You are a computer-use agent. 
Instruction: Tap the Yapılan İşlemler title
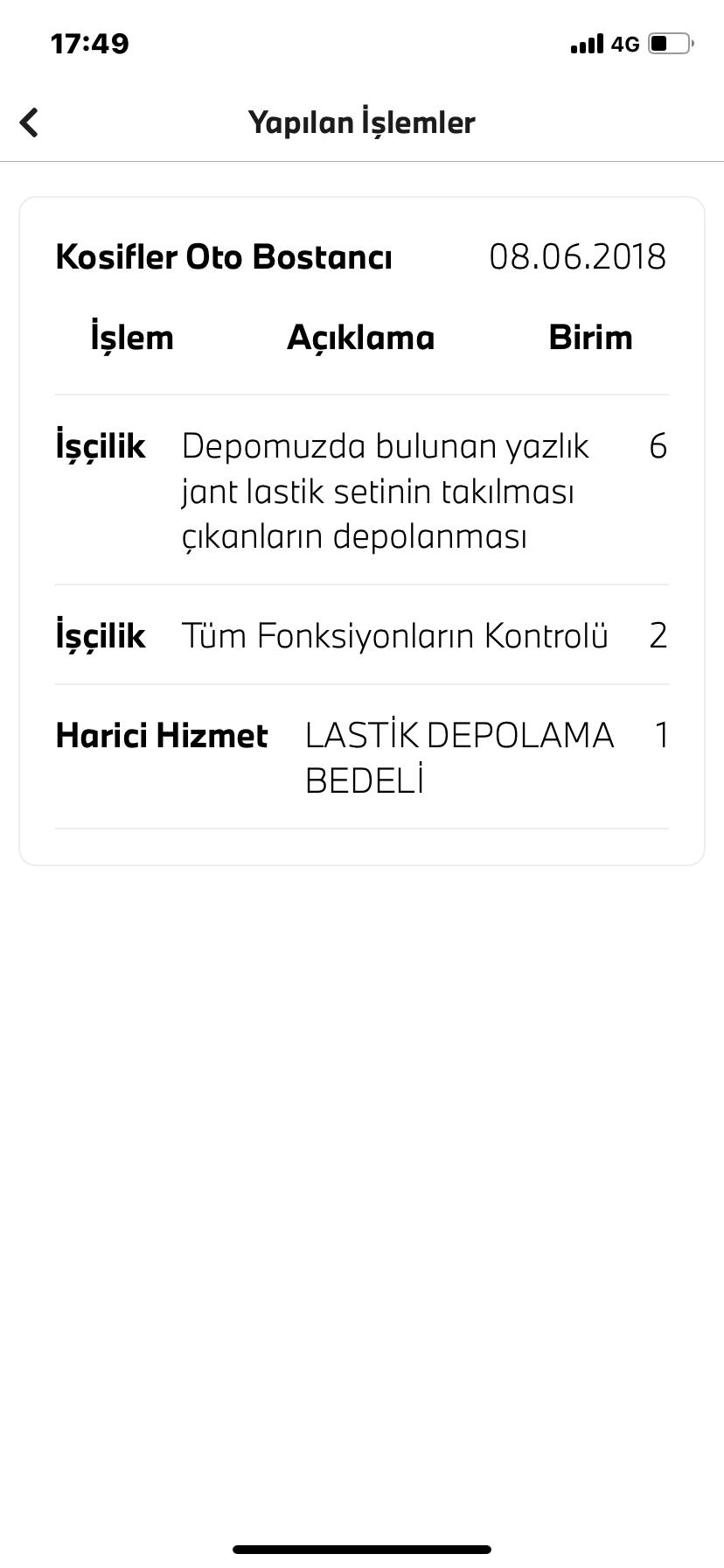(x=361, y=122)
